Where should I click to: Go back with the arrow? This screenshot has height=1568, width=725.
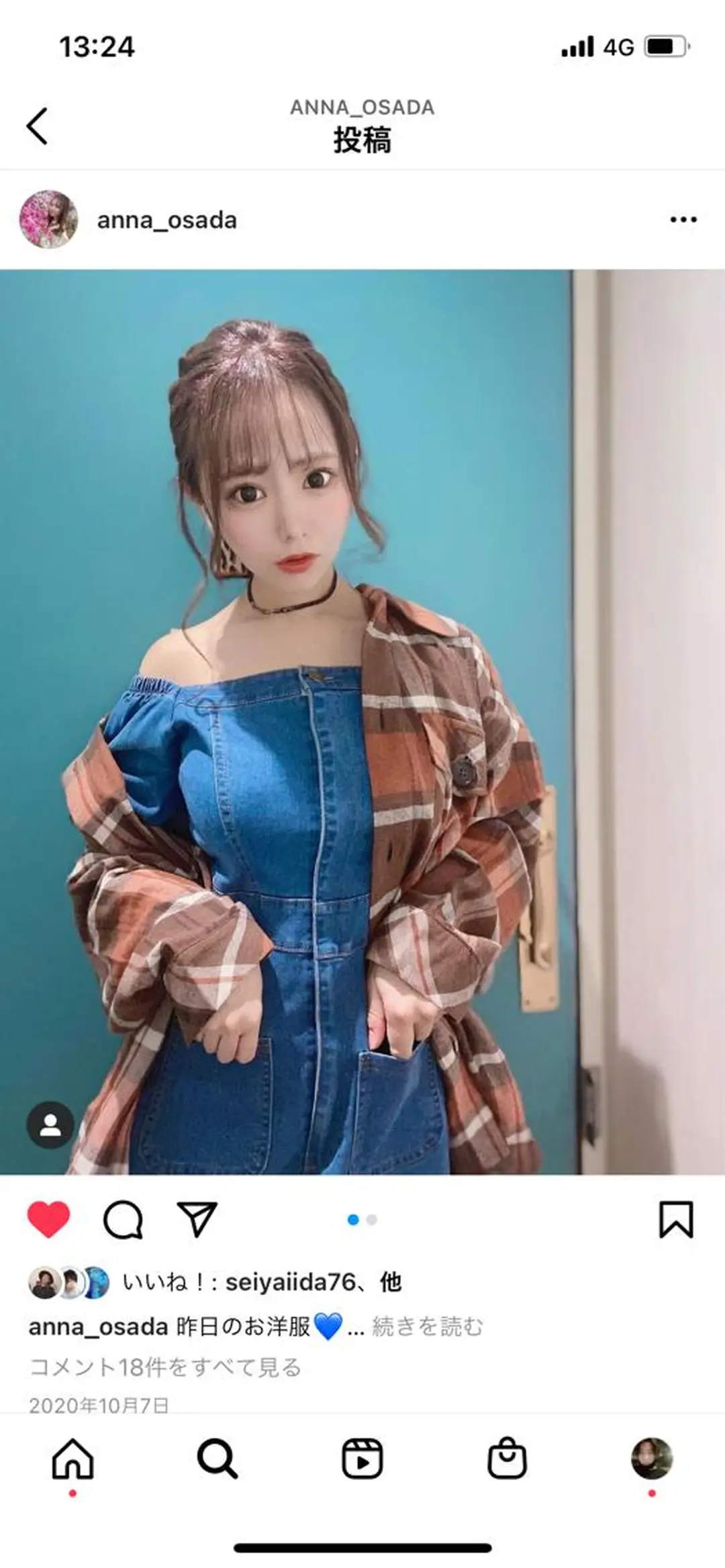coord(38,126)
